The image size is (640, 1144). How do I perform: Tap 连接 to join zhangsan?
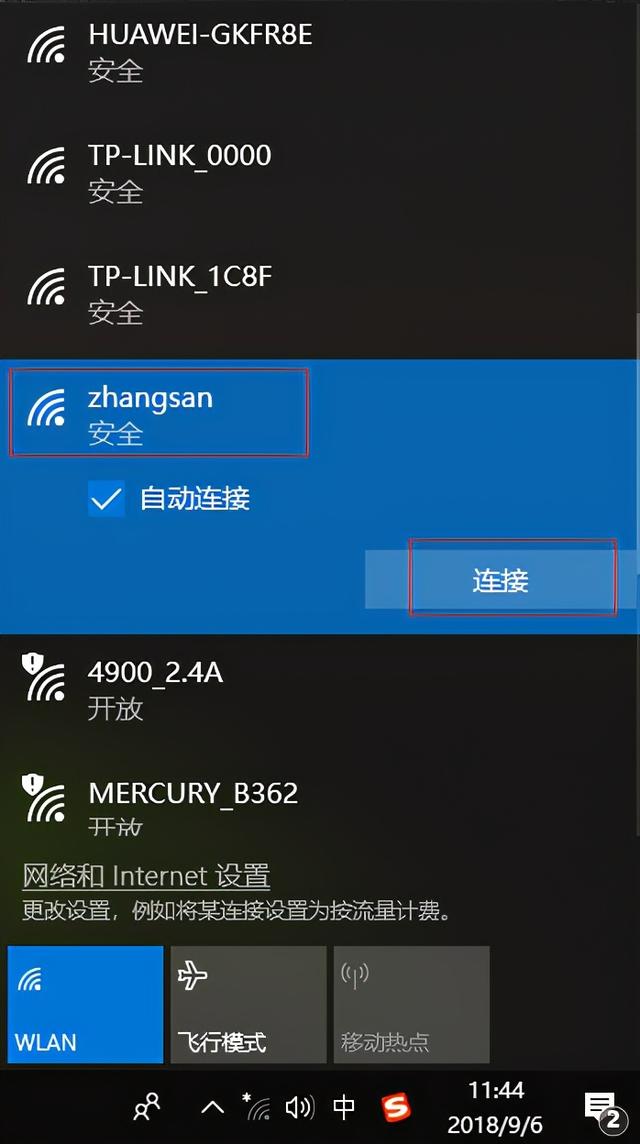(501, 580)
